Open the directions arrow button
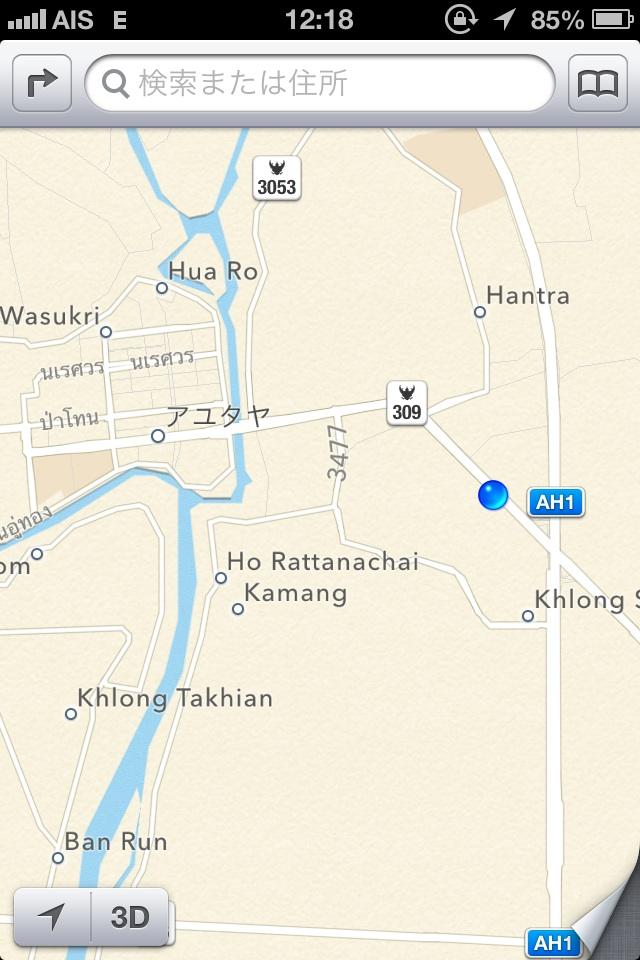This screenshot has width=640, height=960. tap(42, 83)
